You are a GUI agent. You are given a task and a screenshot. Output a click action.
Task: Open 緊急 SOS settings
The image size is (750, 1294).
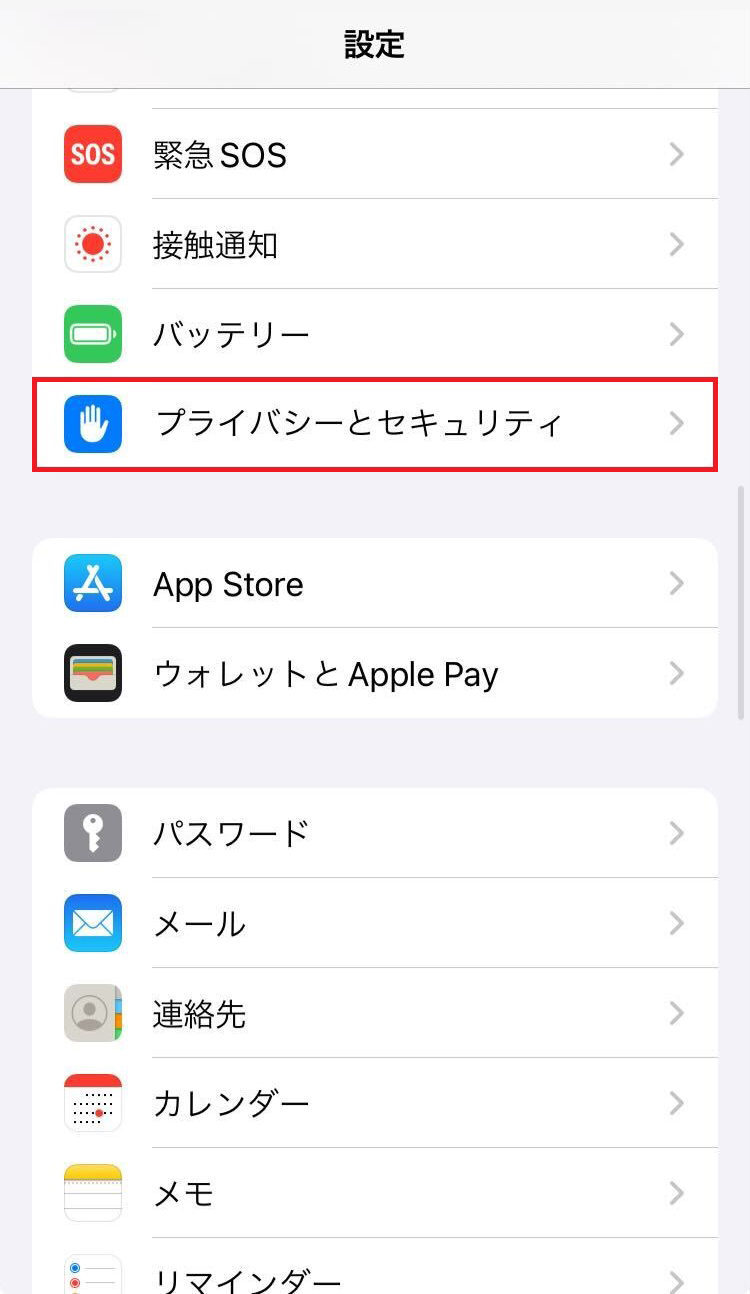(375, 154)
